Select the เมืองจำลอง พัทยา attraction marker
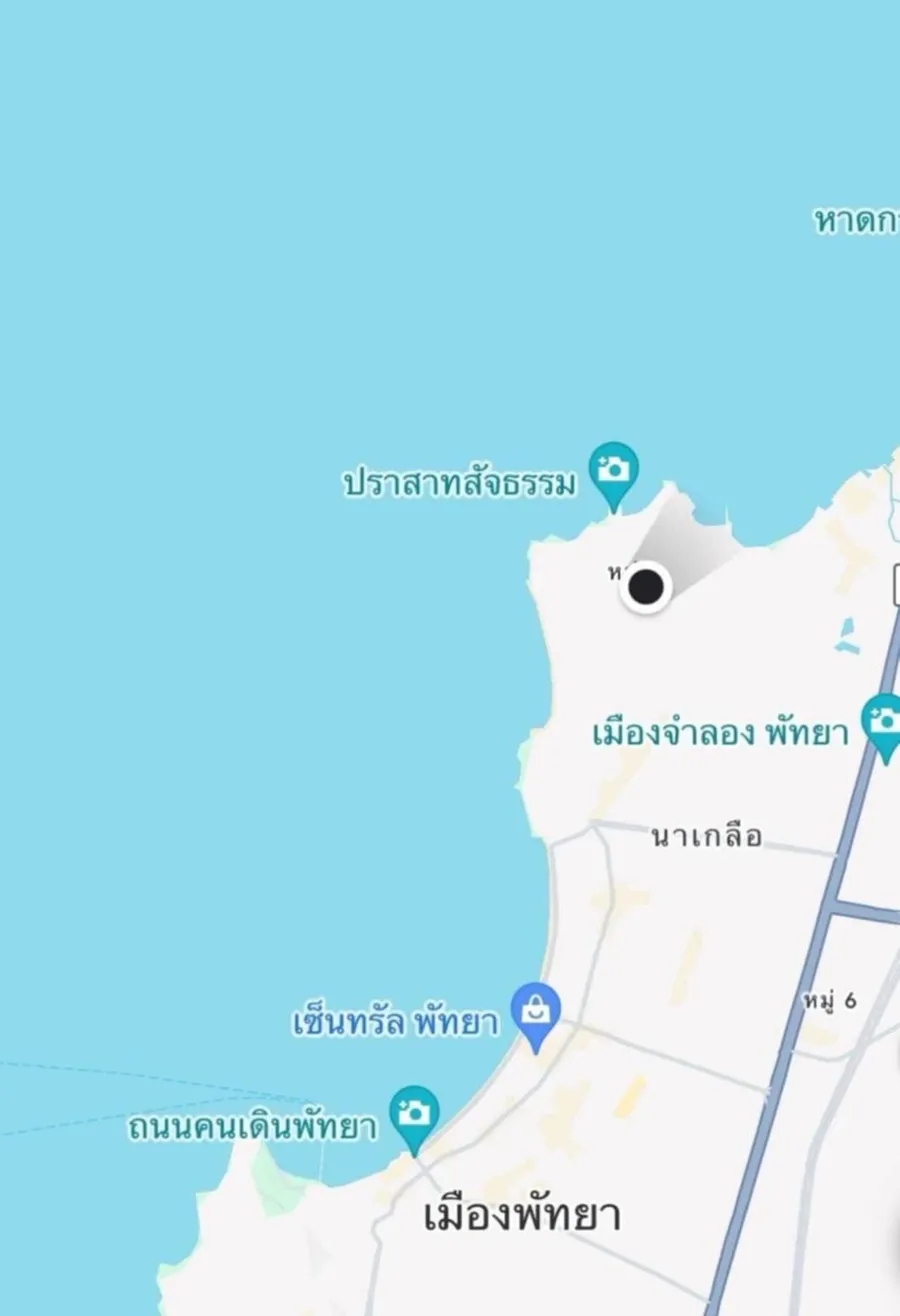The width and height of the screenshot is (900, 1316). point(883,721)
